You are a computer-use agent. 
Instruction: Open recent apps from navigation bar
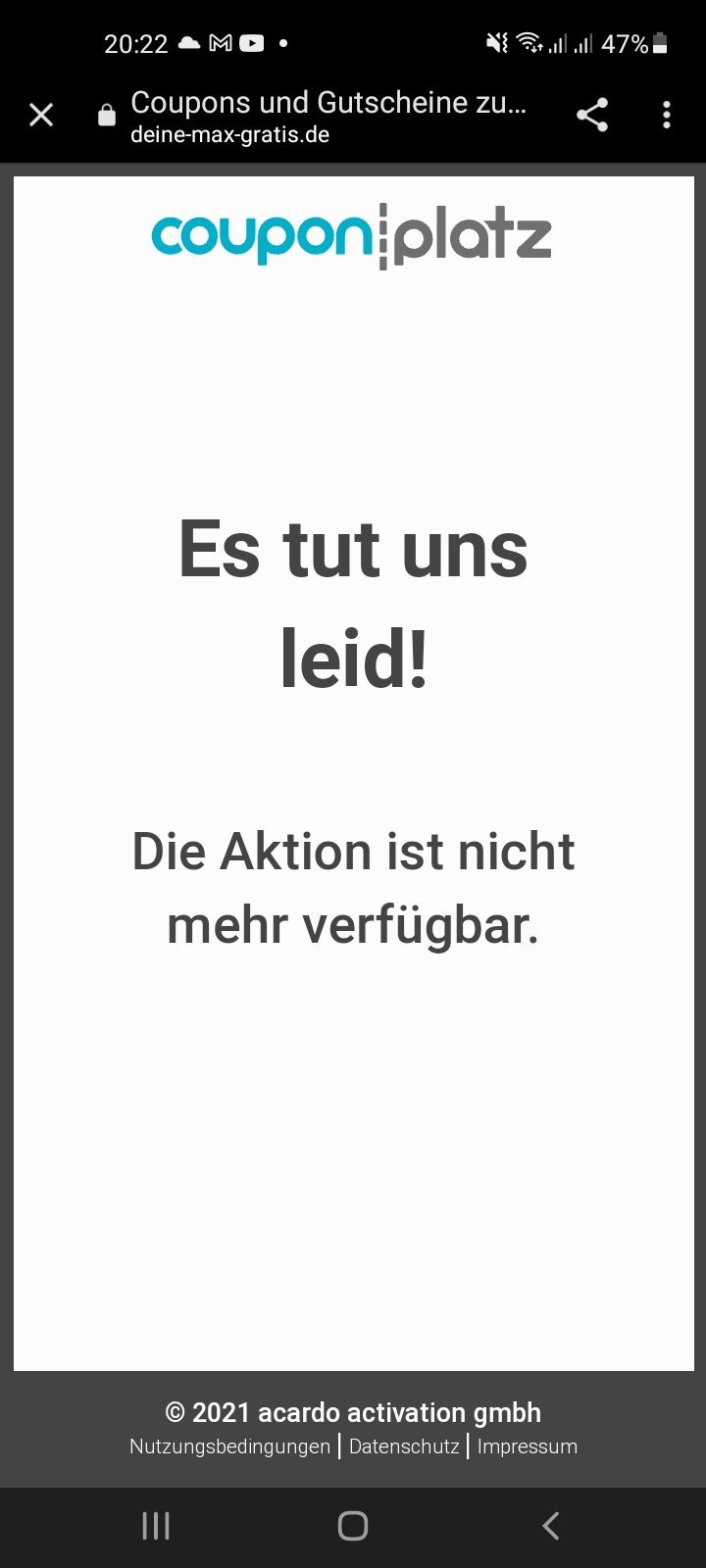pyautogui.click(x=156, y=1526)
